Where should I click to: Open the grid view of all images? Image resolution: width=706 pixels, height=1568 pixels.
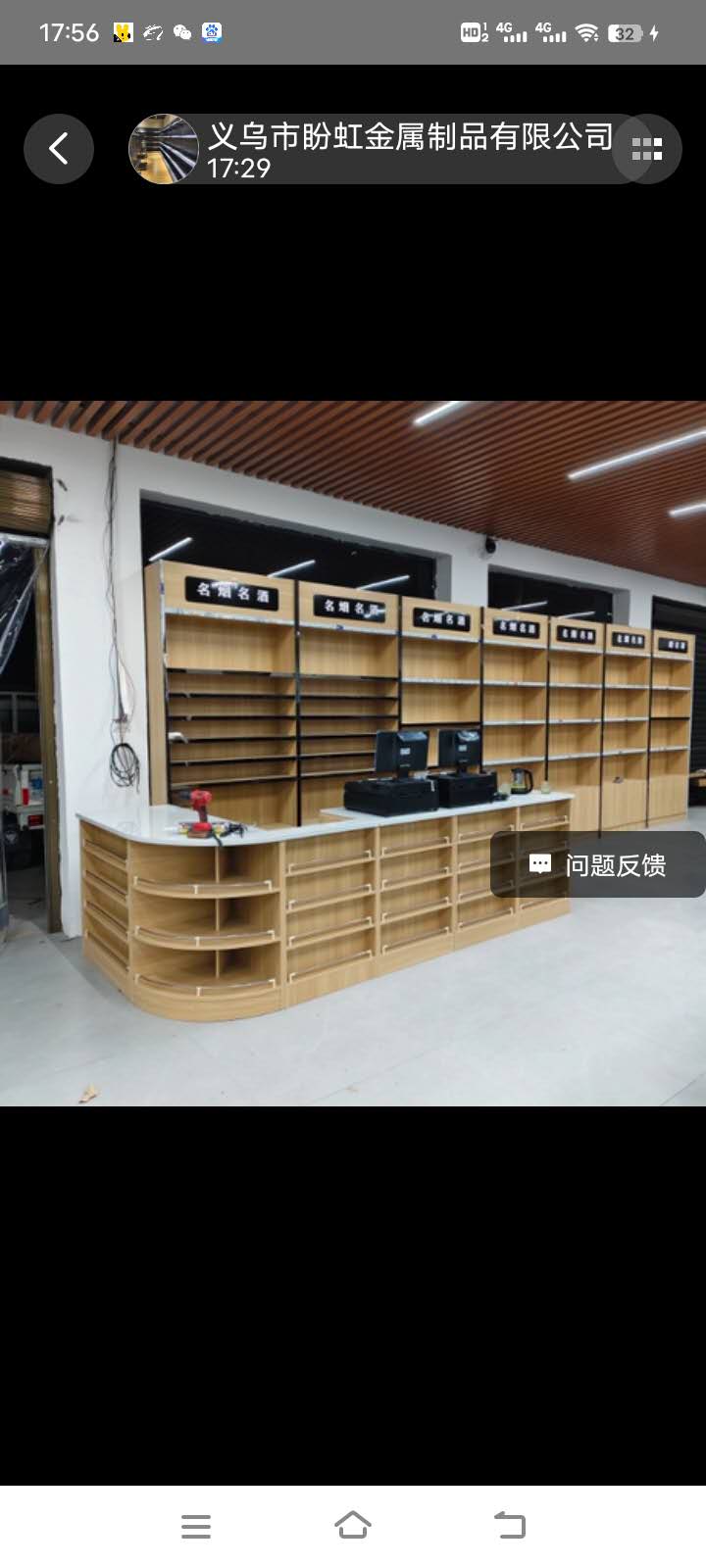pos(647,149)
